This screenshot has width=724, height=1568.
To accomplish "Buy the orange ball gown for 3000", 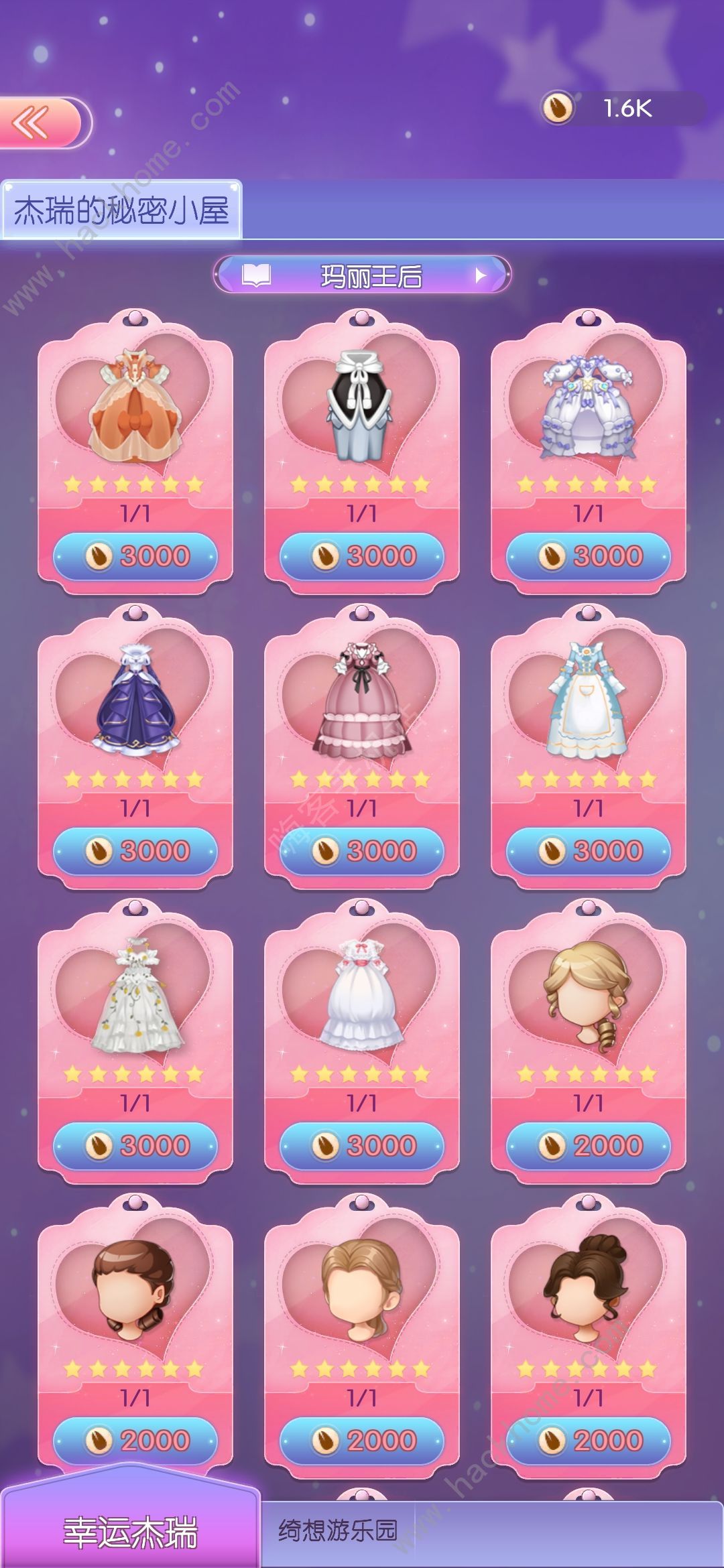I will point(135,556).
